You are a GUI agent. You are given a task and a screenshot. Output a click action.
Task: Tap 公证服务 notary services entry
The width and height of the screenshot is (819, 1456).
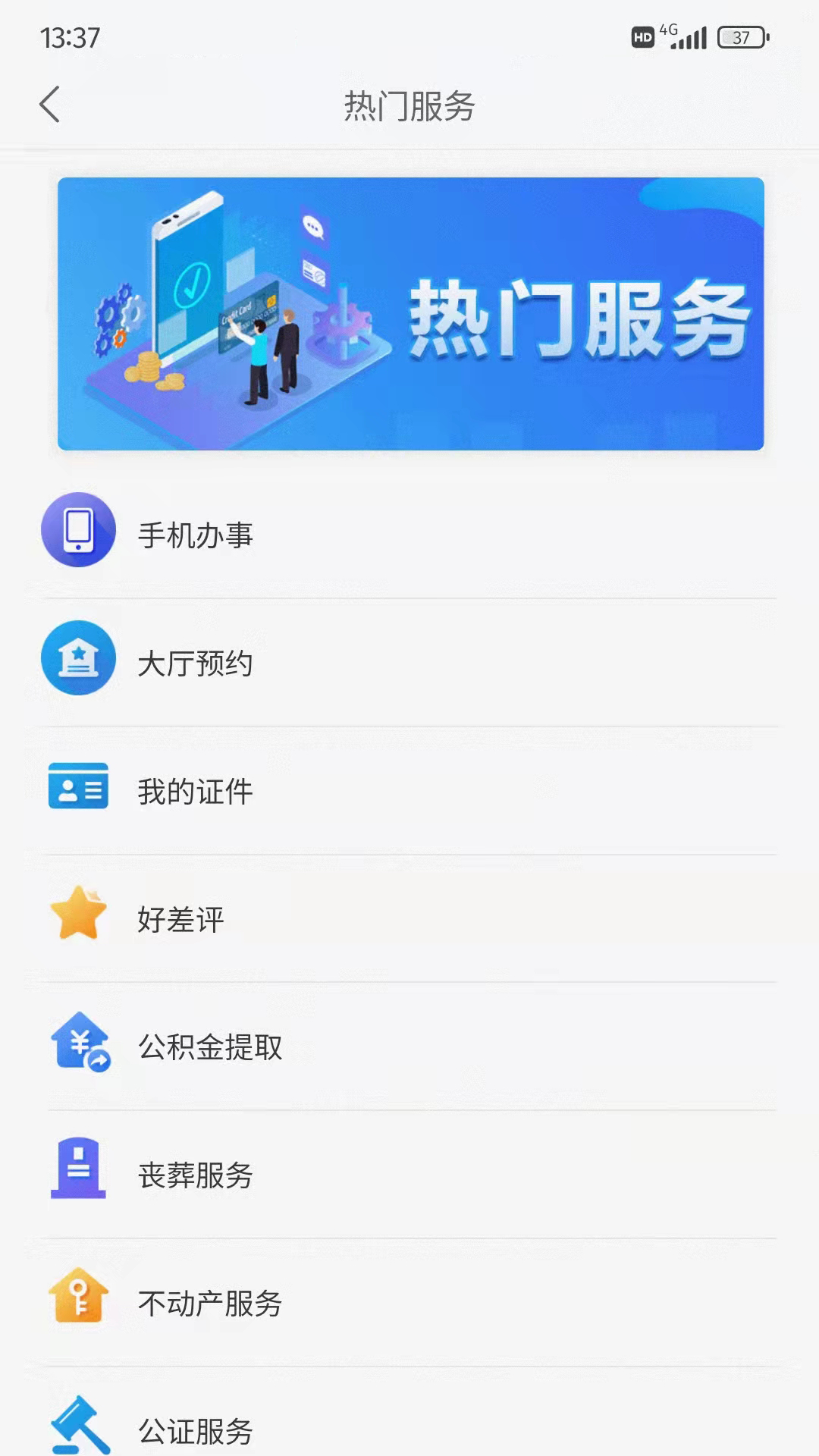click(x=194, y=1430)
